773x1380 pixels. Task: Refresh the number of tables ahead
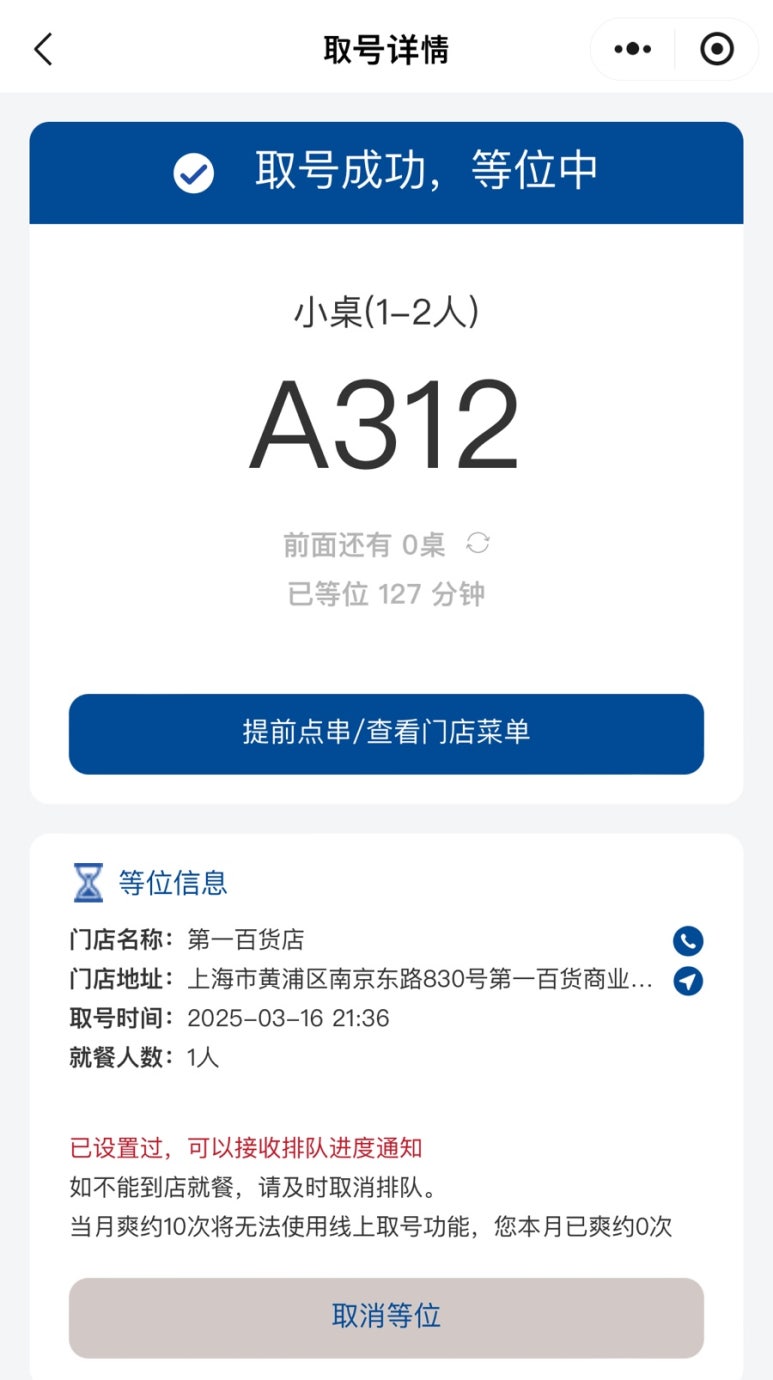pos(478,543)
